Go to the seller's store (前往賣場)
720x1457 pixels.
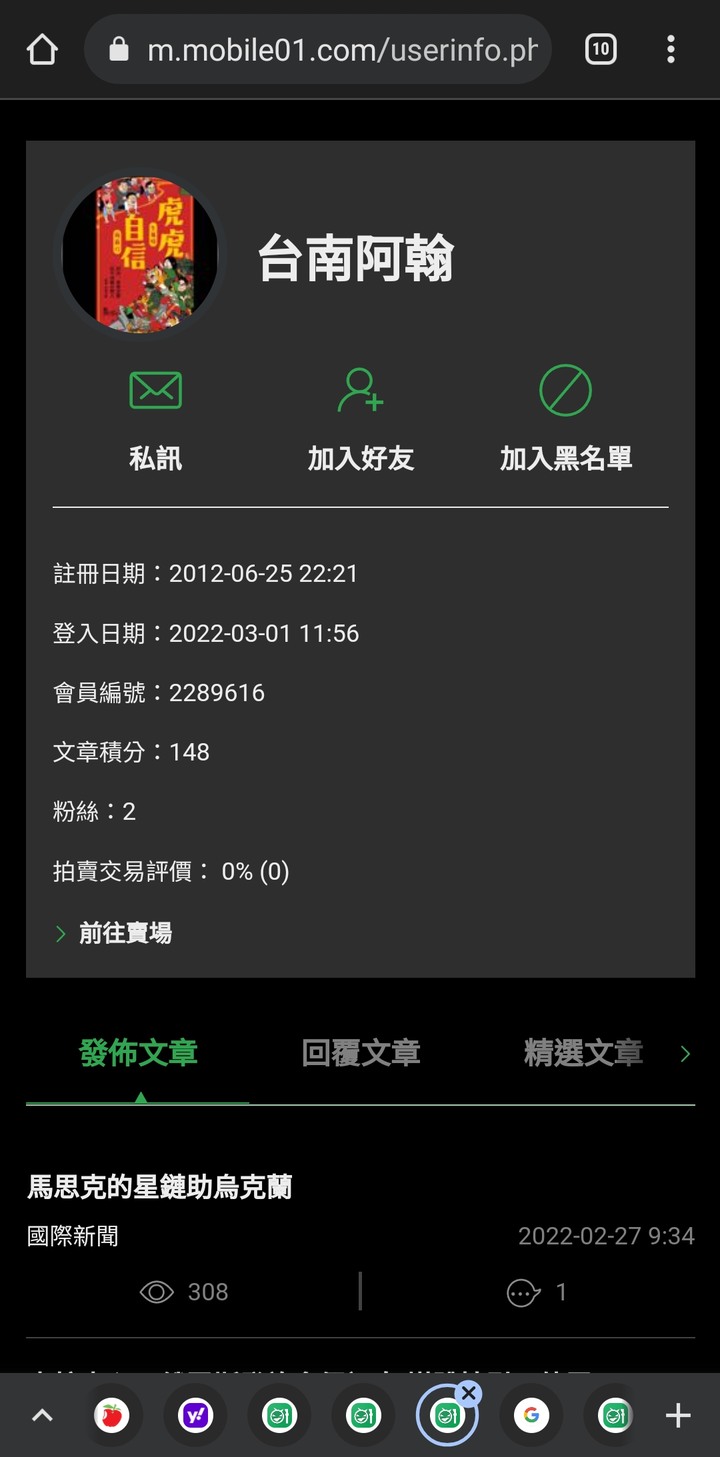click(125, 933)
